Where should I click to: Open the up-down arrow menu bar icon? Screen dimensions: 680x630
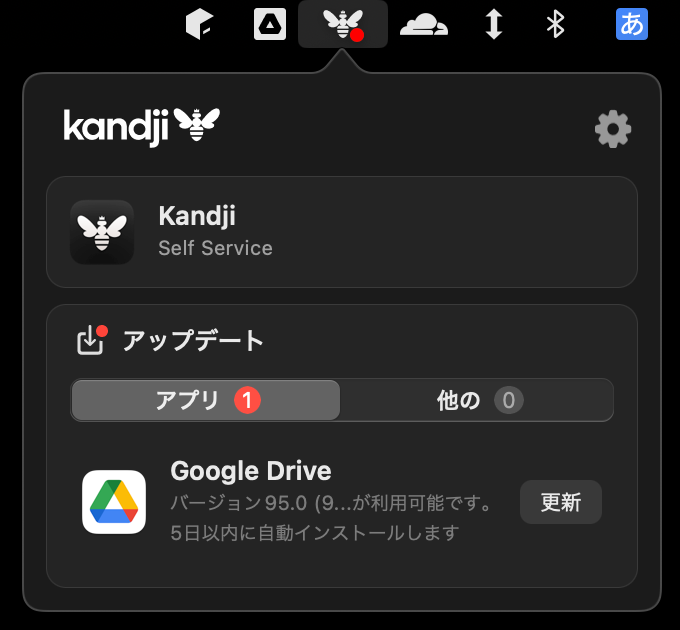click(x=493, y=24)
